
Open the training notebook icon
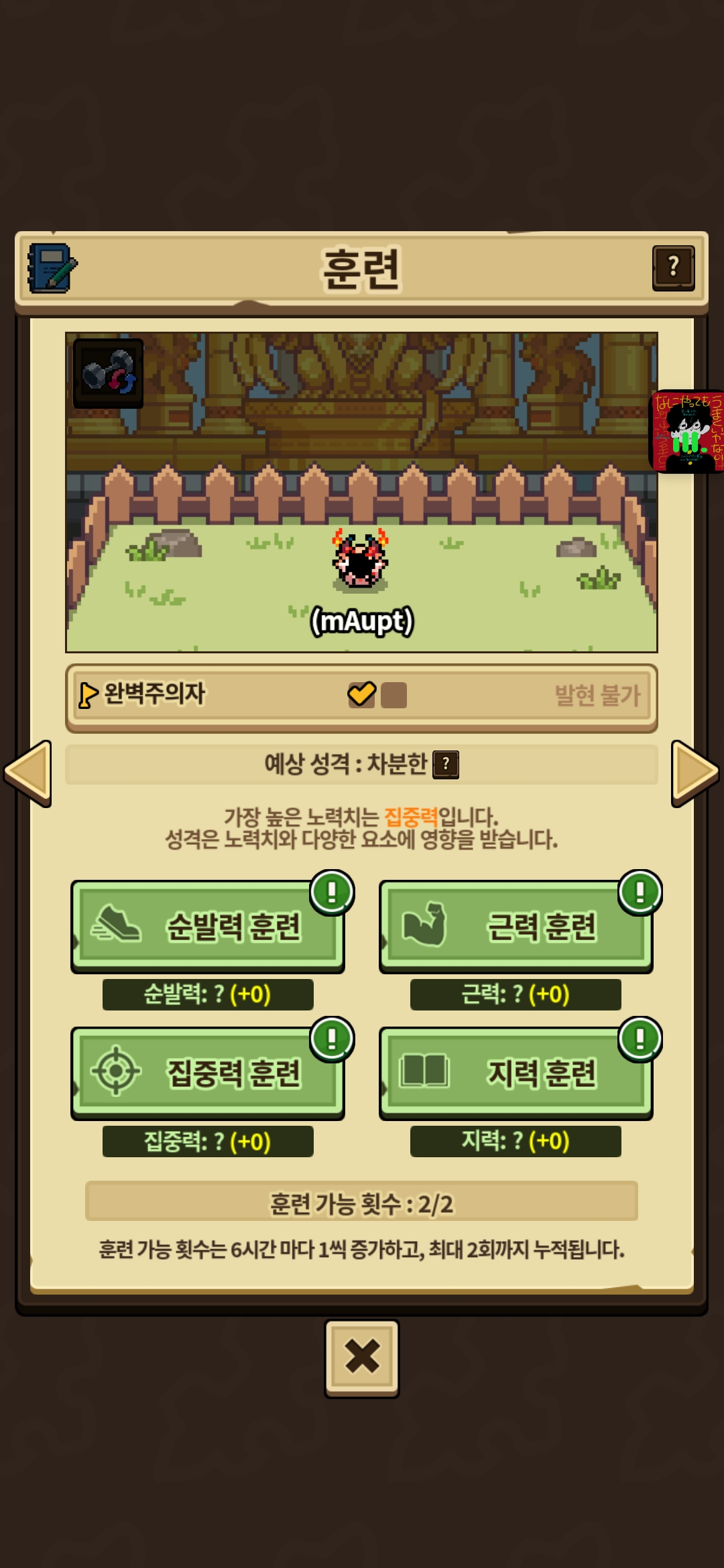tap(52, 268)
